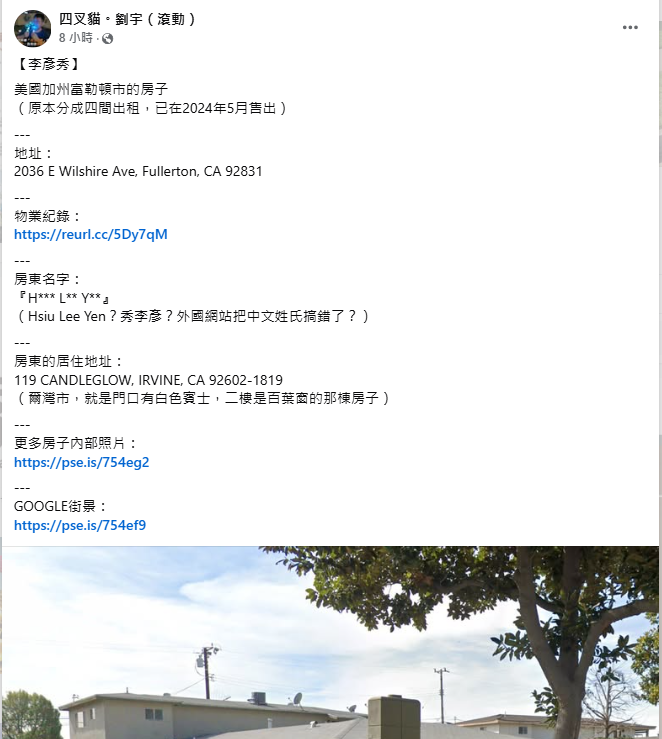View the attached street view photo
Viewport: 662px width, 739px height.
[x=330, y=645]
